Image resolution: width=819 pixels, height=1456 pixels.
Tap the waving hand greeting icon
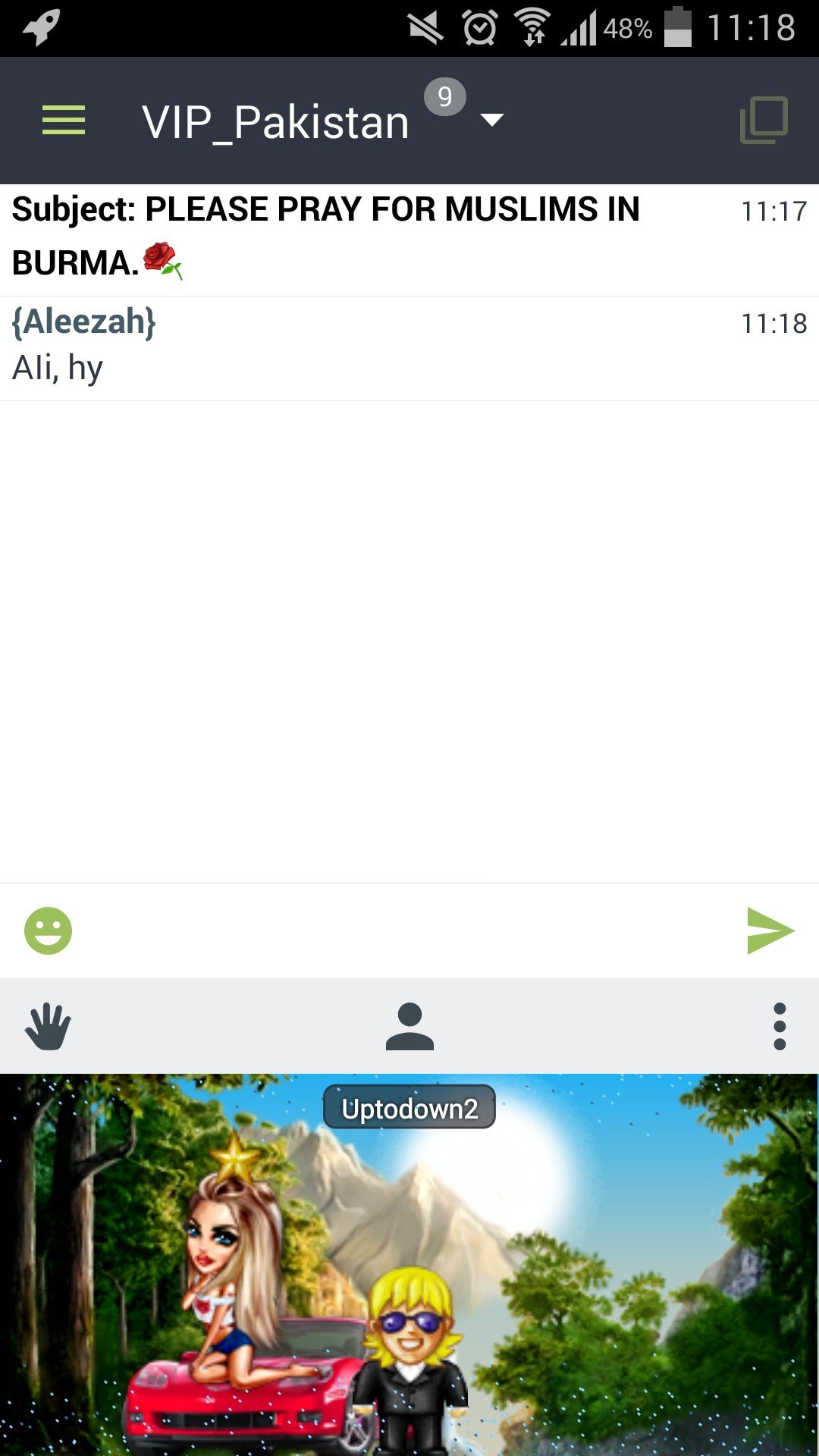(x=48, y=1026)
